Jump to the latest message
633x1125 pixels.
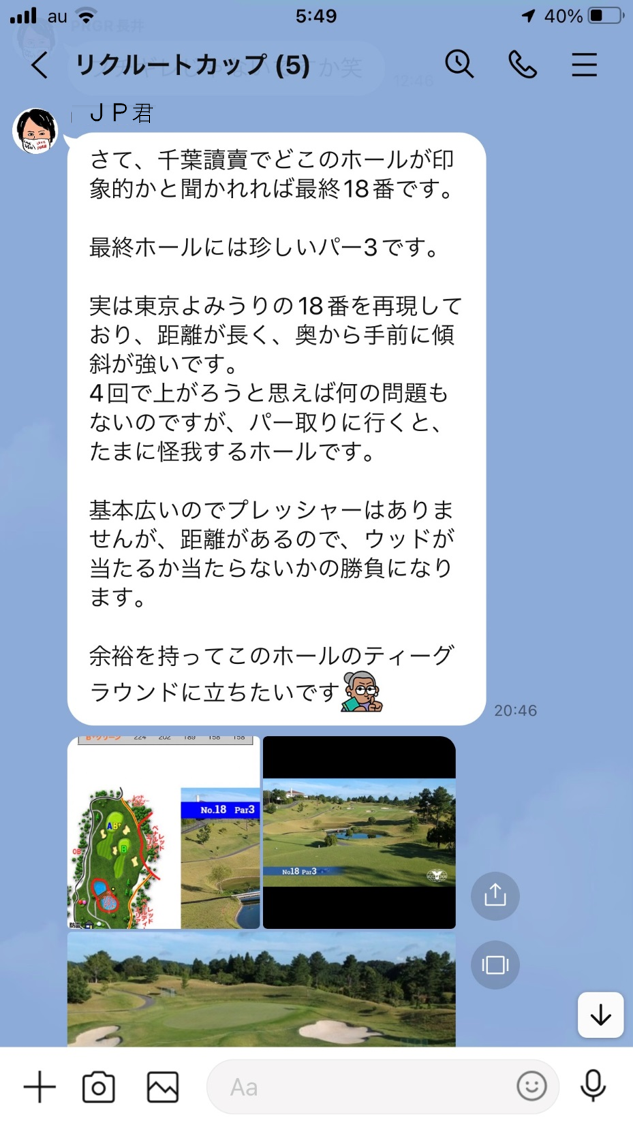tap(600, 1015)
